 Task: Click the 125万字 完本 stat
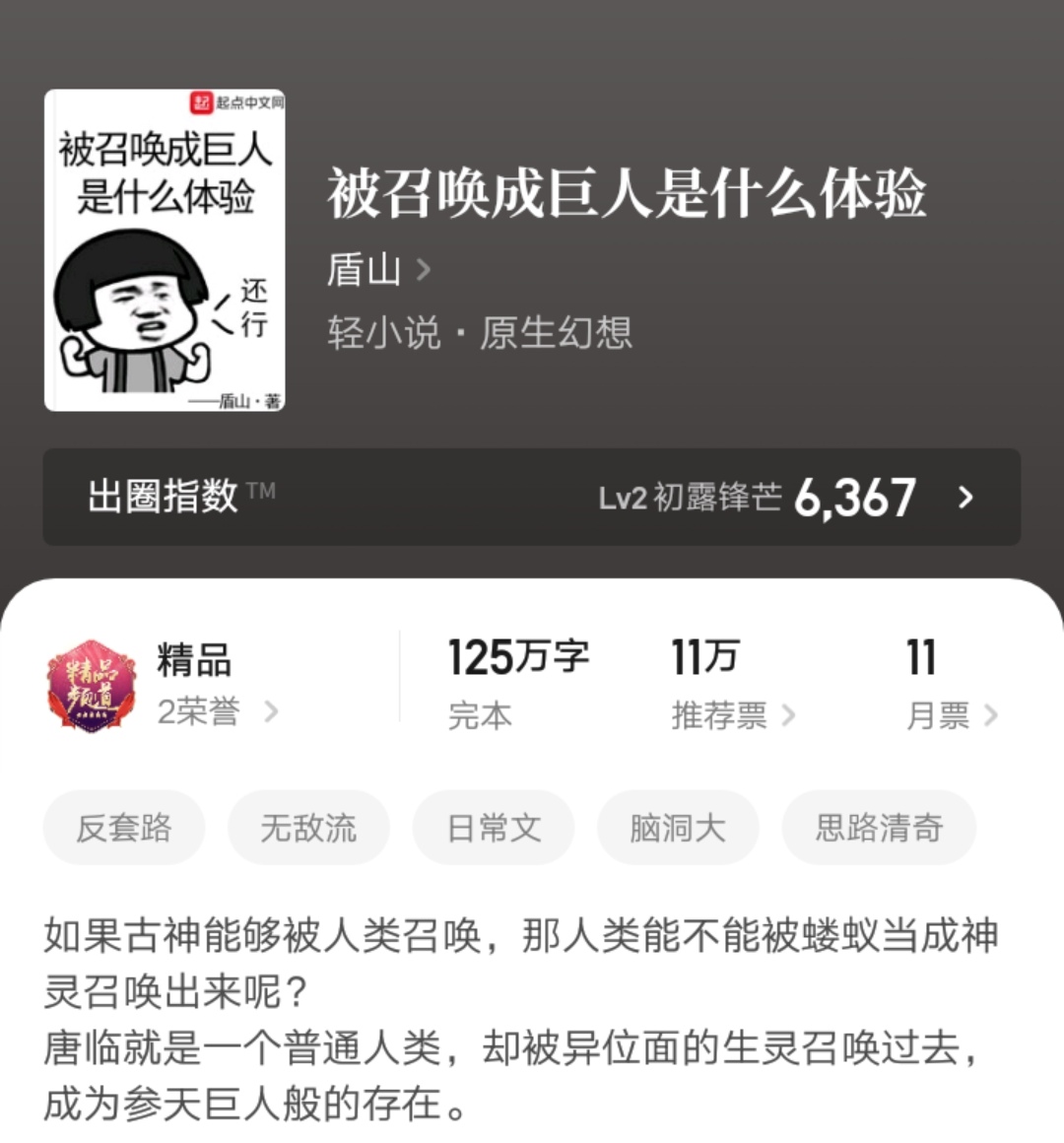tap(517, 680)
